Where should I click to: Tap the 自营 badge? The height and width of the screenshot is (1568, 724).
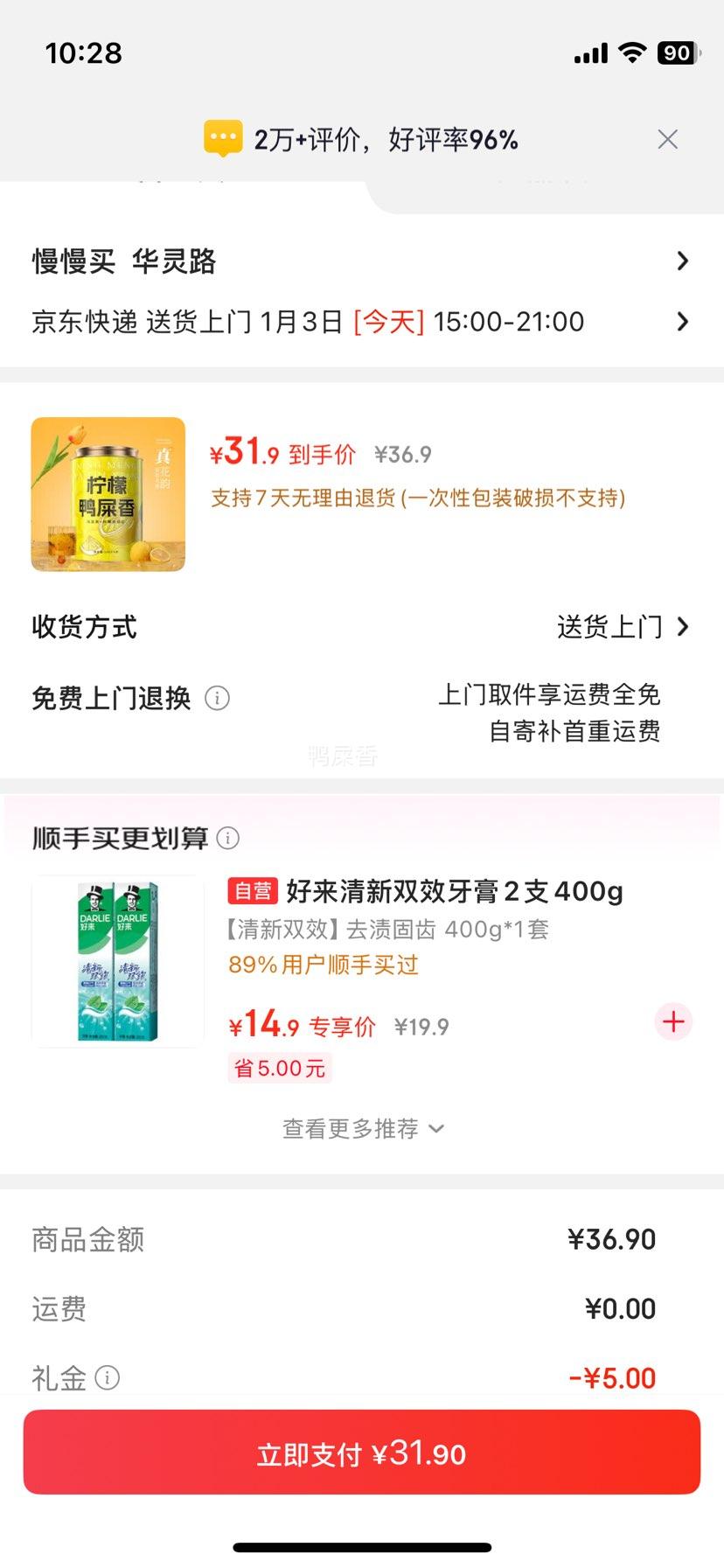point(252,891)
